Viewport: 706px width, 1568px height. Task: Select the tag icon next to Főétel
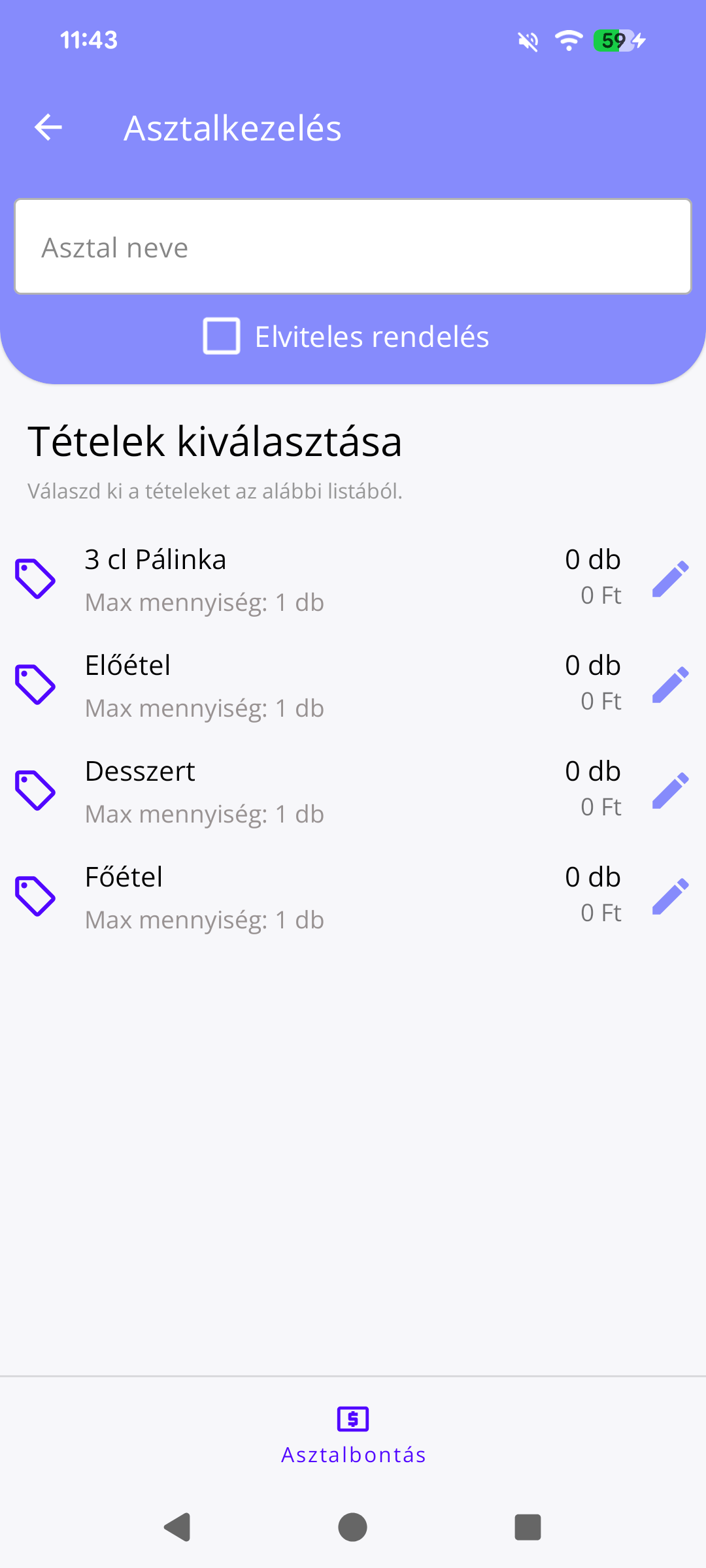[x=36, y=896]
